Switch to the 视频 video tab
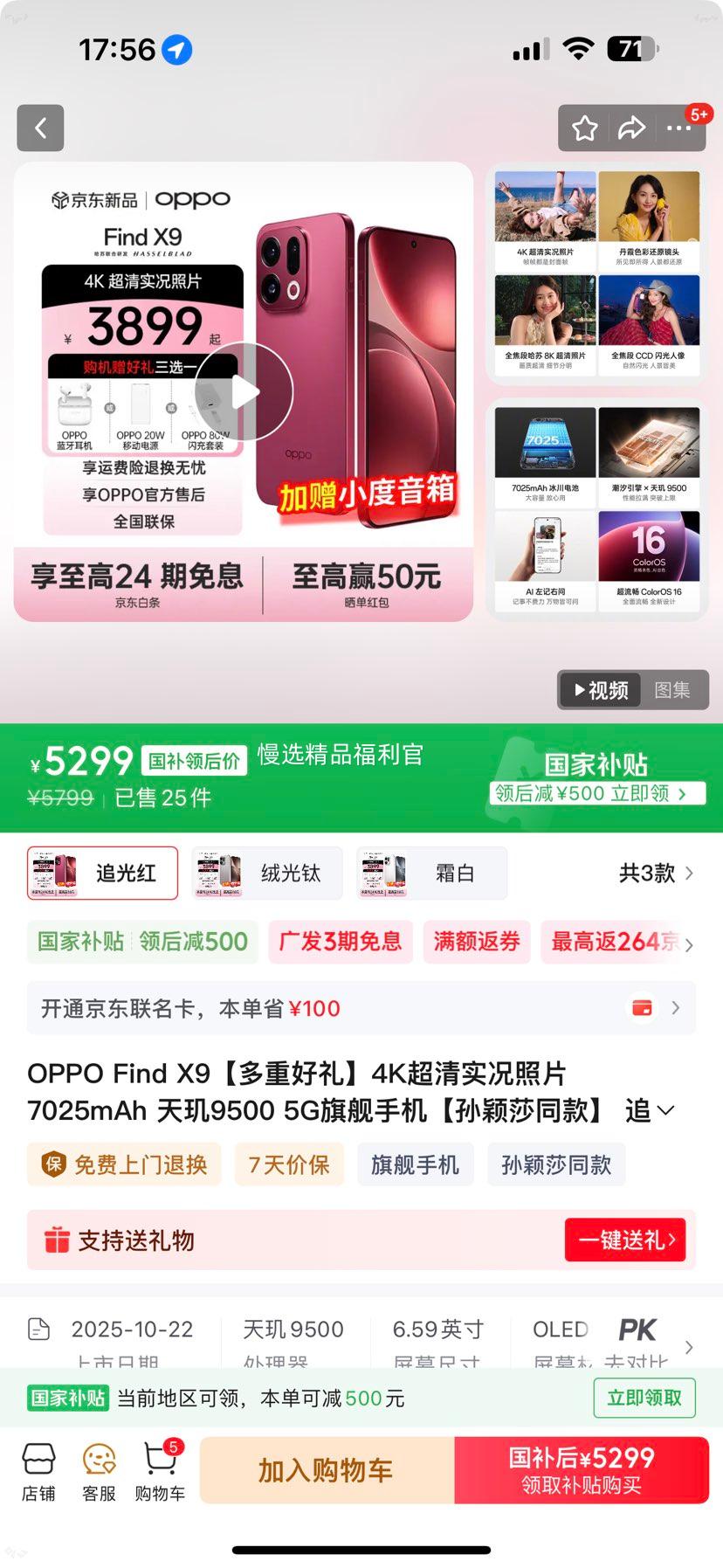Viewport: 723px width, 1568px height. click(599, 689)
